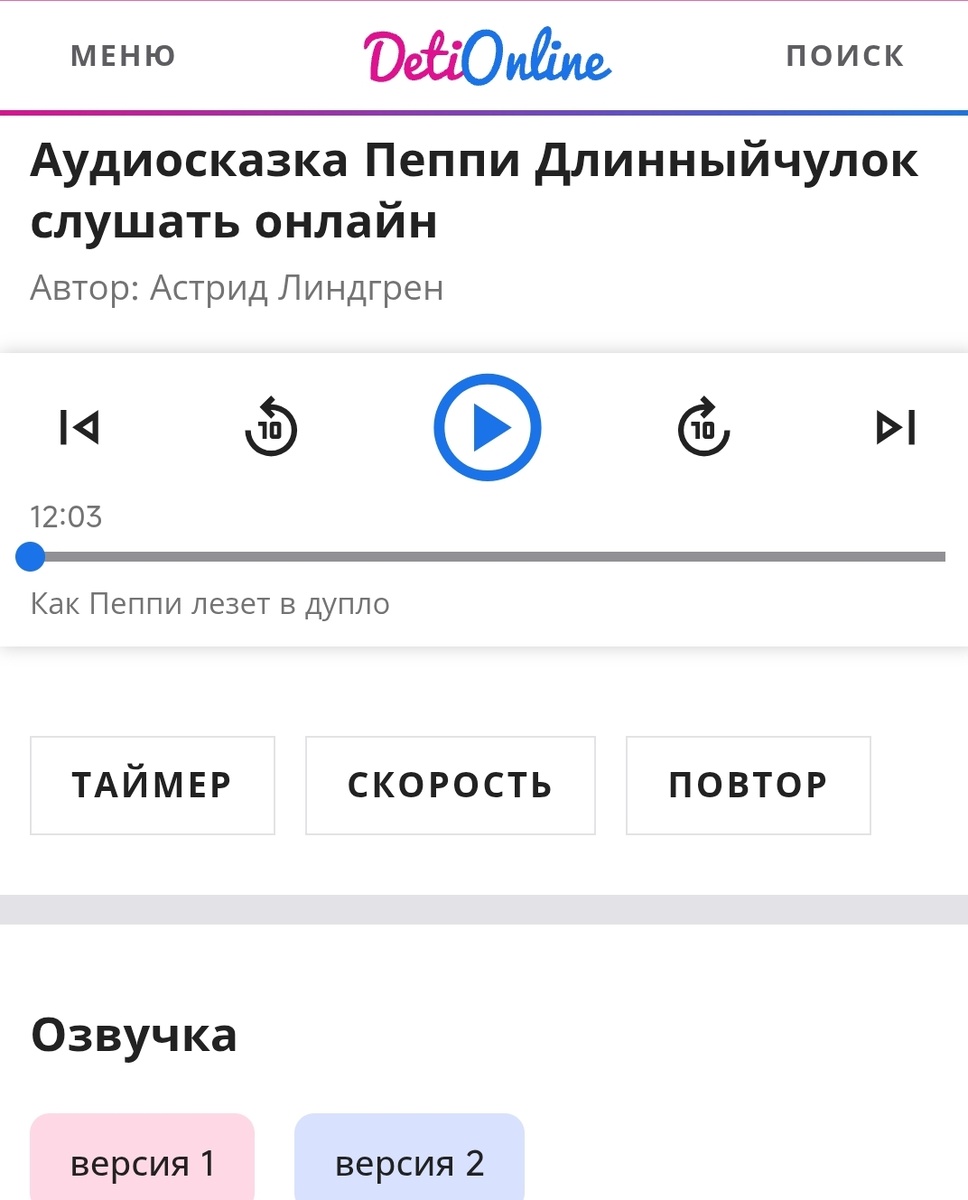
Task: Open the МЕНЮ navigation menu
Action: tap(121, 57)
